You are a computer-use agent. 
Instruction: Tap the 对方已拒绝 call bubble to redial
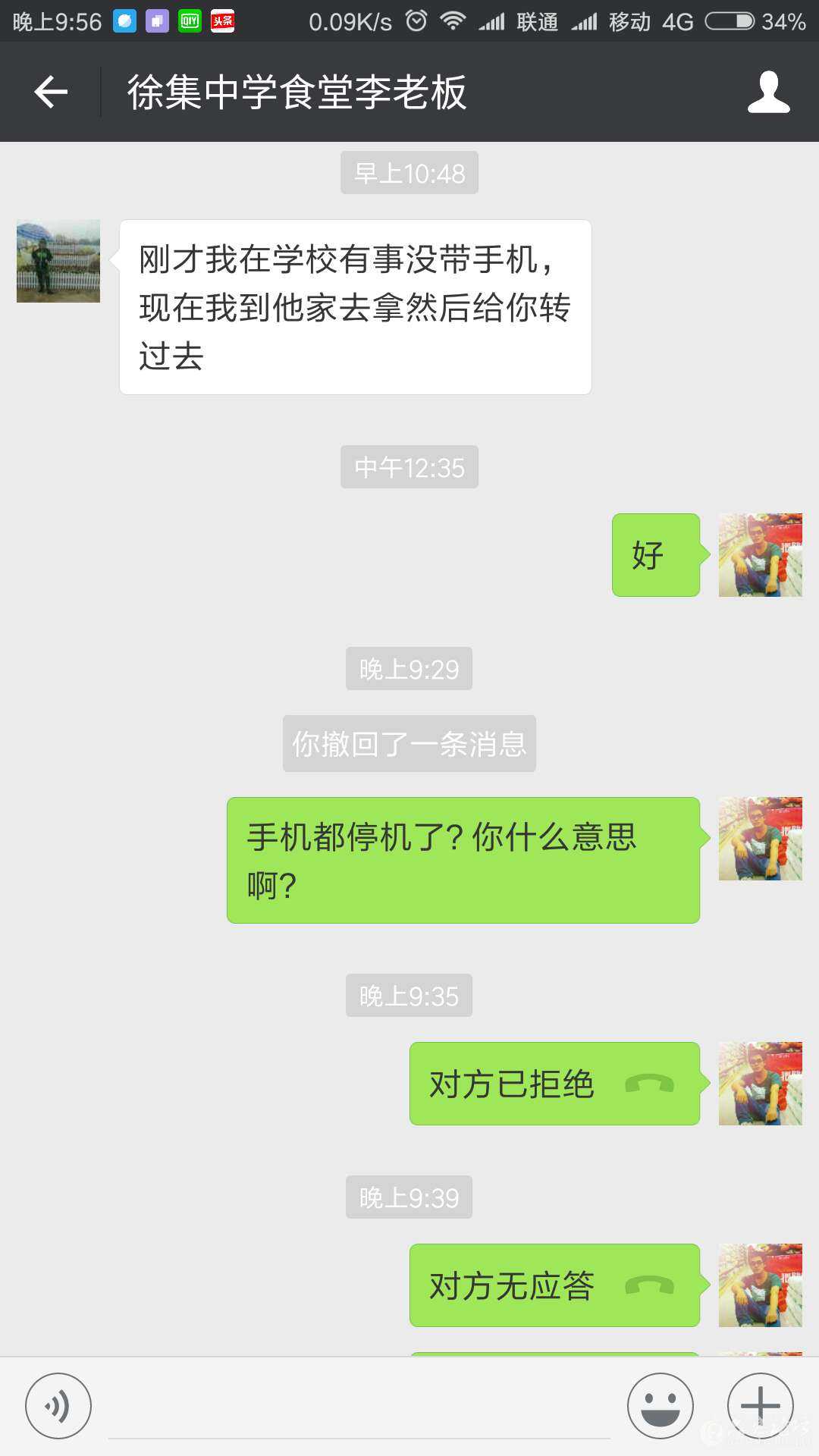554,1084
